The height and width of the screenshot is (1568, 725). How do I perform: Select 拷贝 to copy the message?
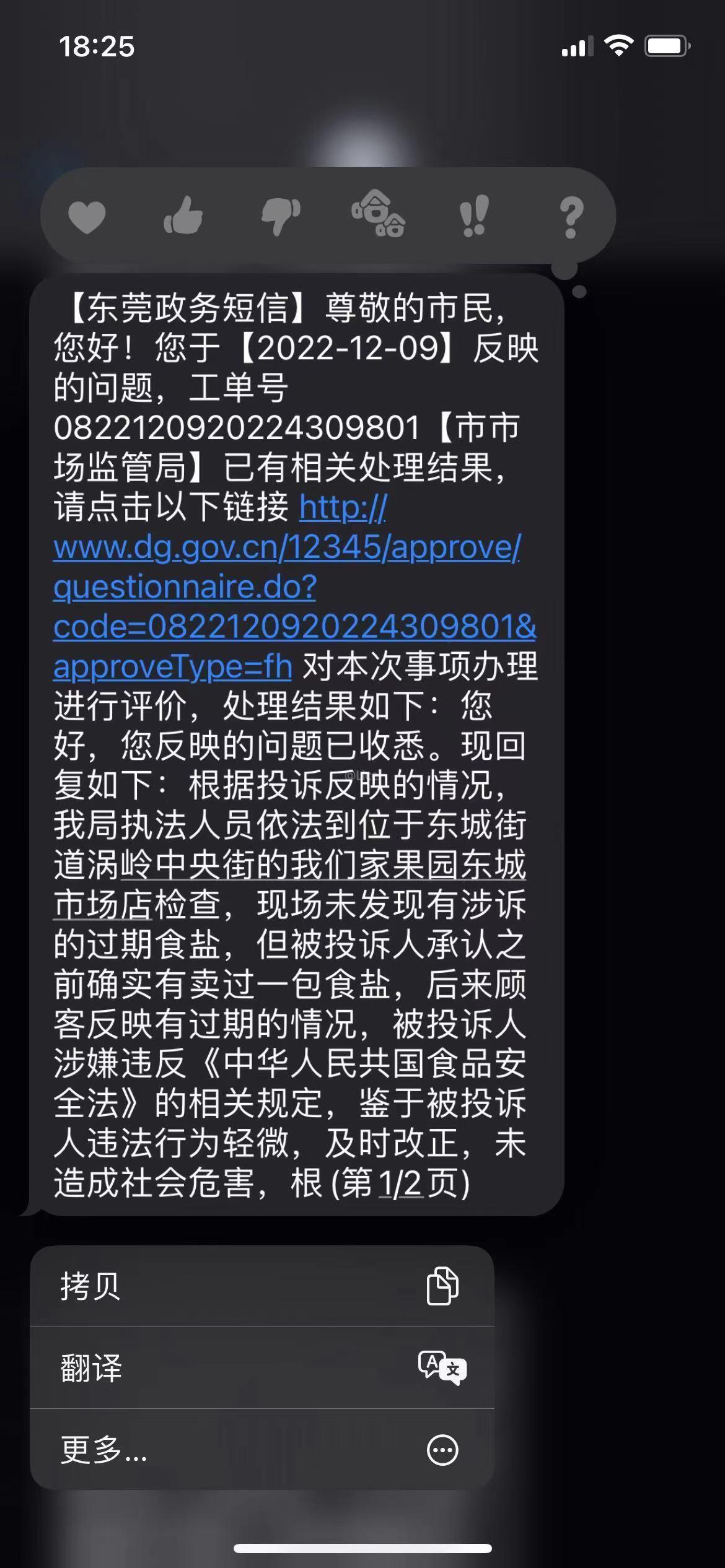[262, 1286]
